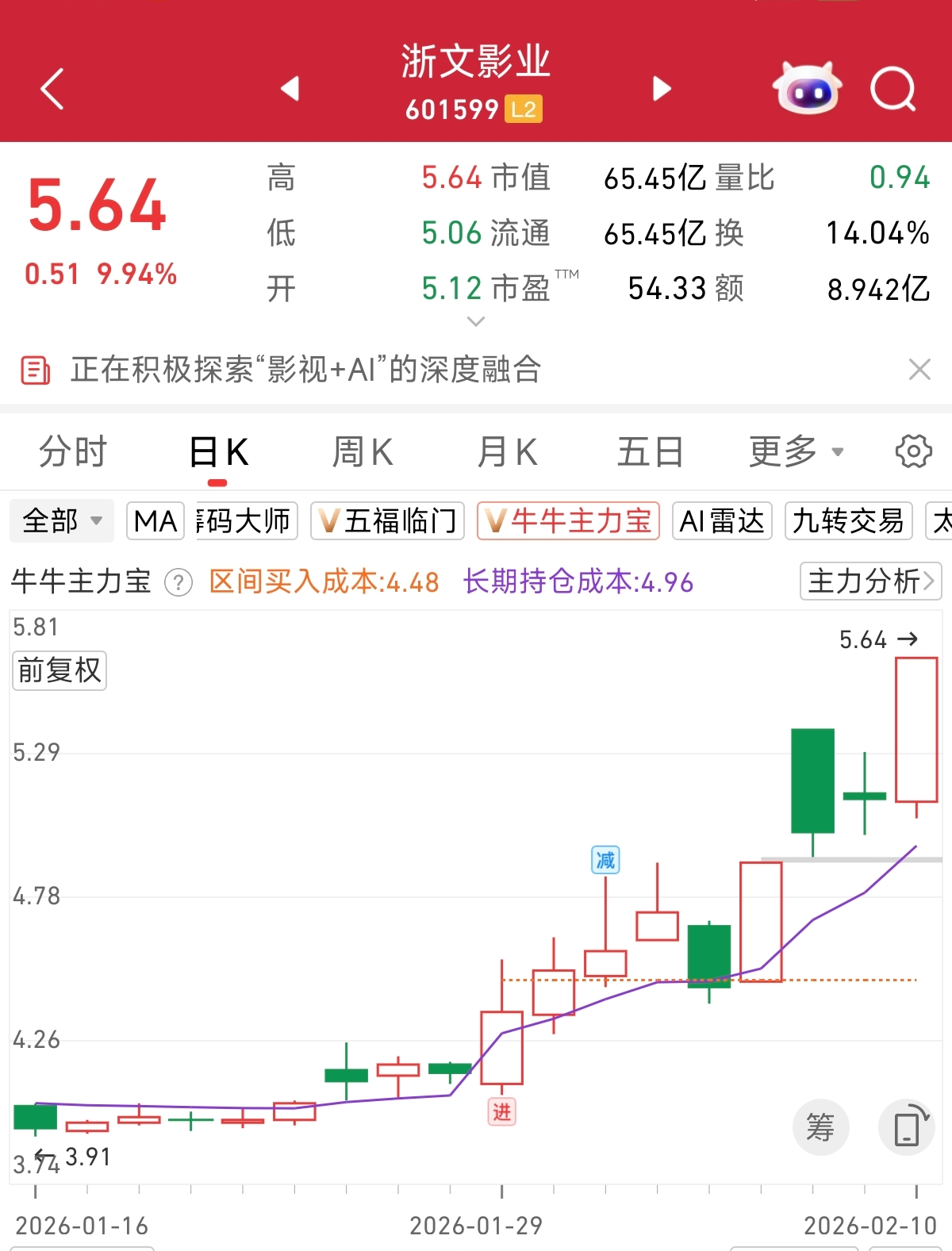The image size is (952, 1251).
Task: Switch to the next stock
Action: (662, 88)
